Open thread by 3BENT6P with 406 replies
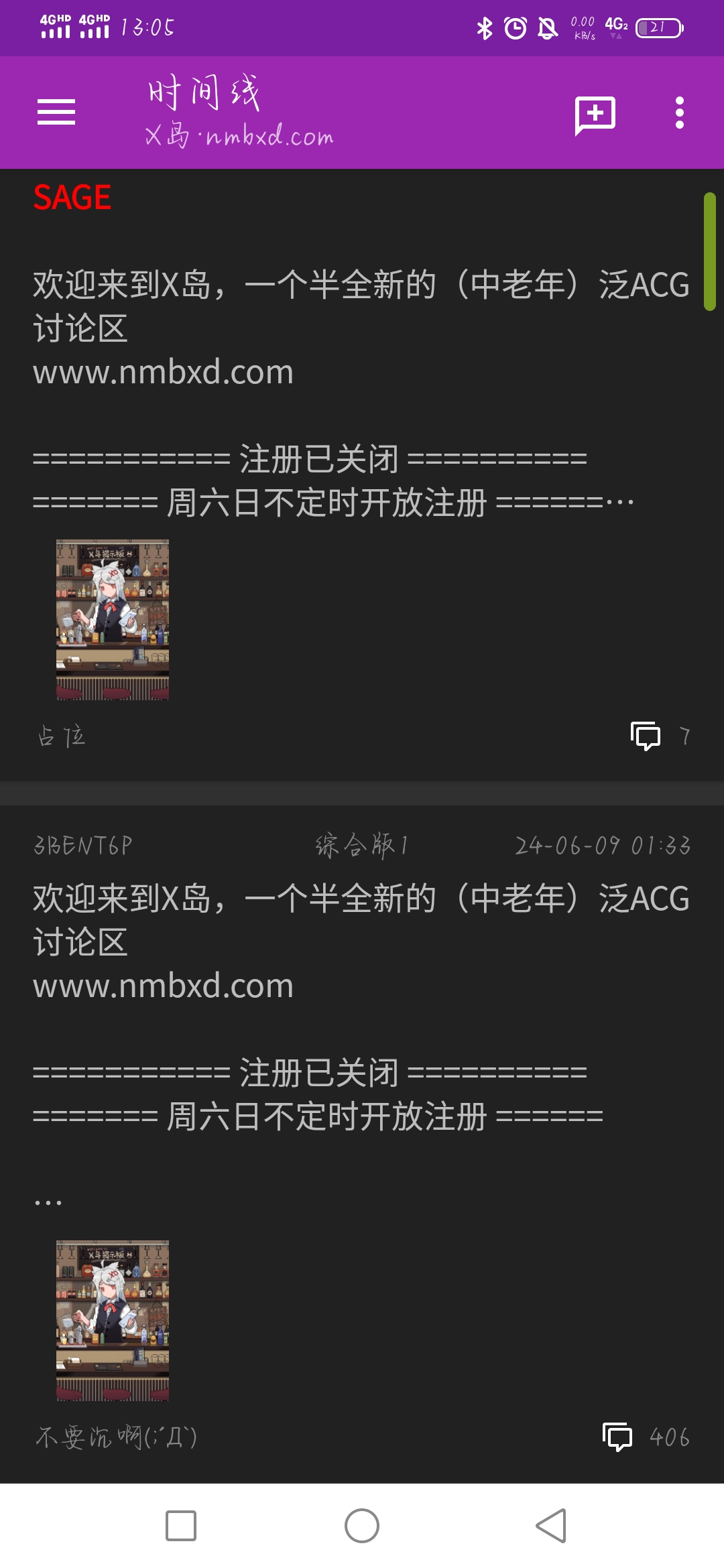 coord(361,1005)
